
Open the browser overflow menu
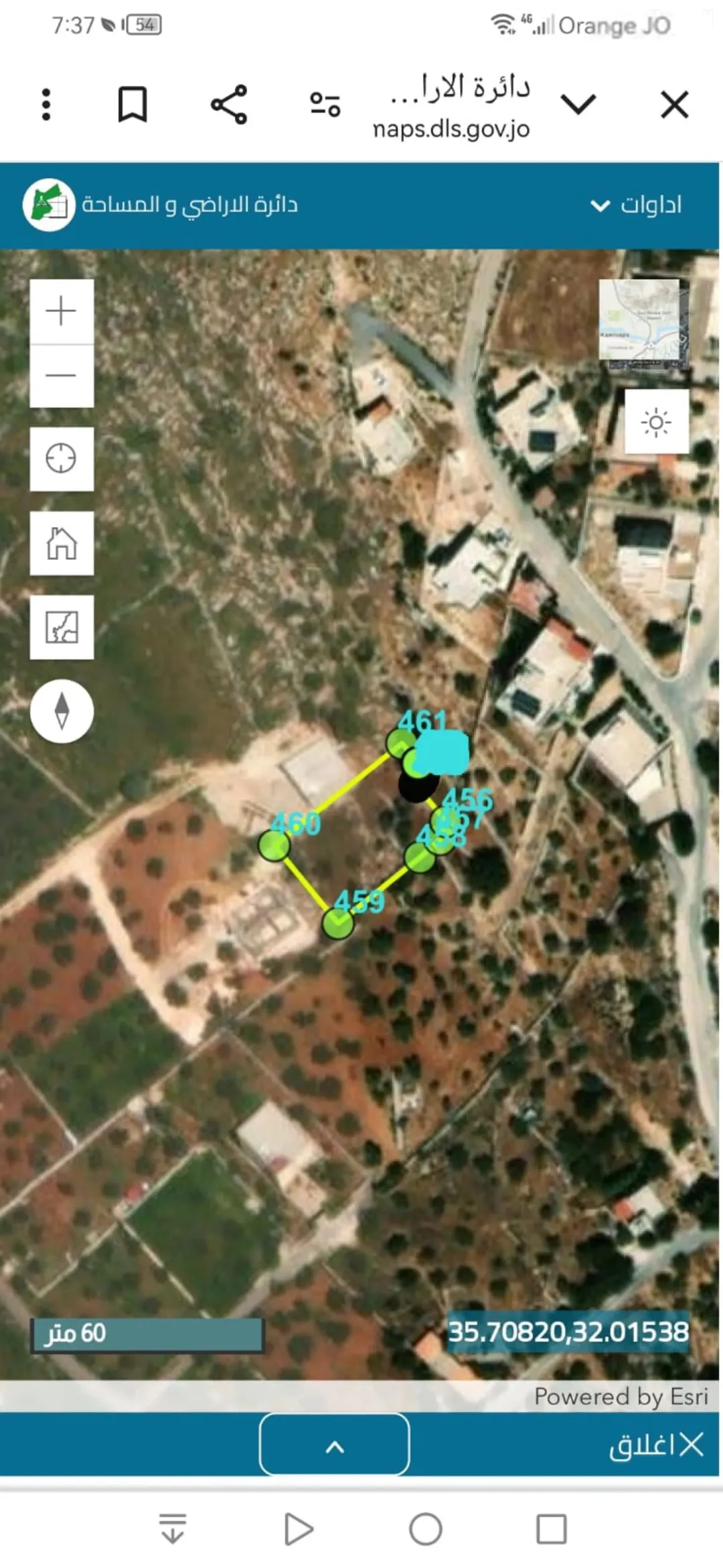pos(46,104)
